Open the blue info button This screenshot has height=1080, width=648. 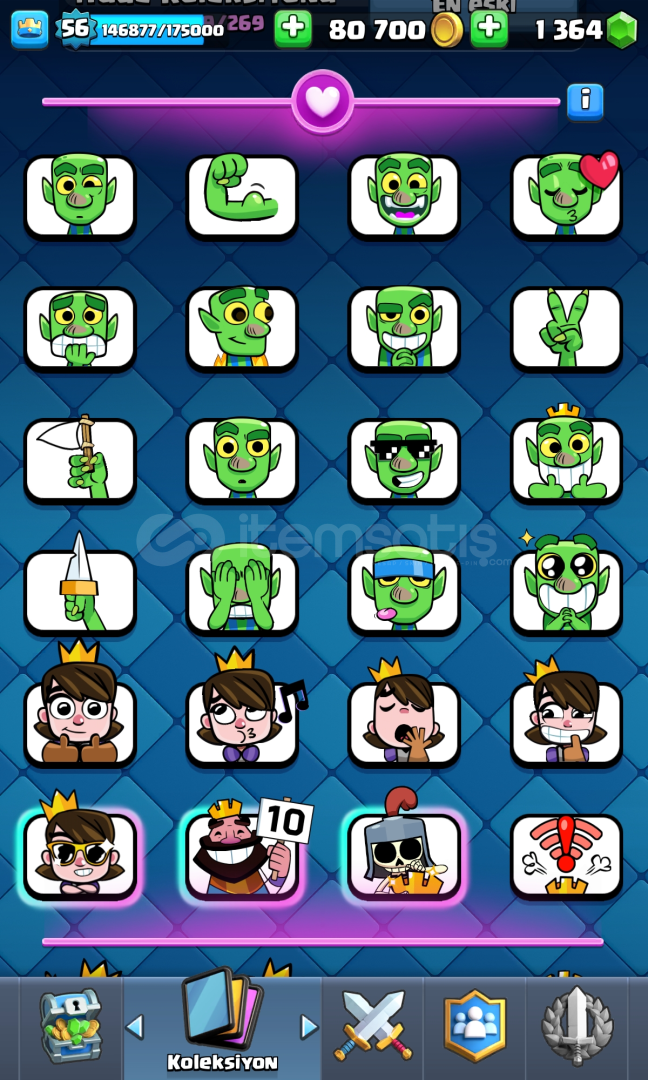tap(585, 102)
